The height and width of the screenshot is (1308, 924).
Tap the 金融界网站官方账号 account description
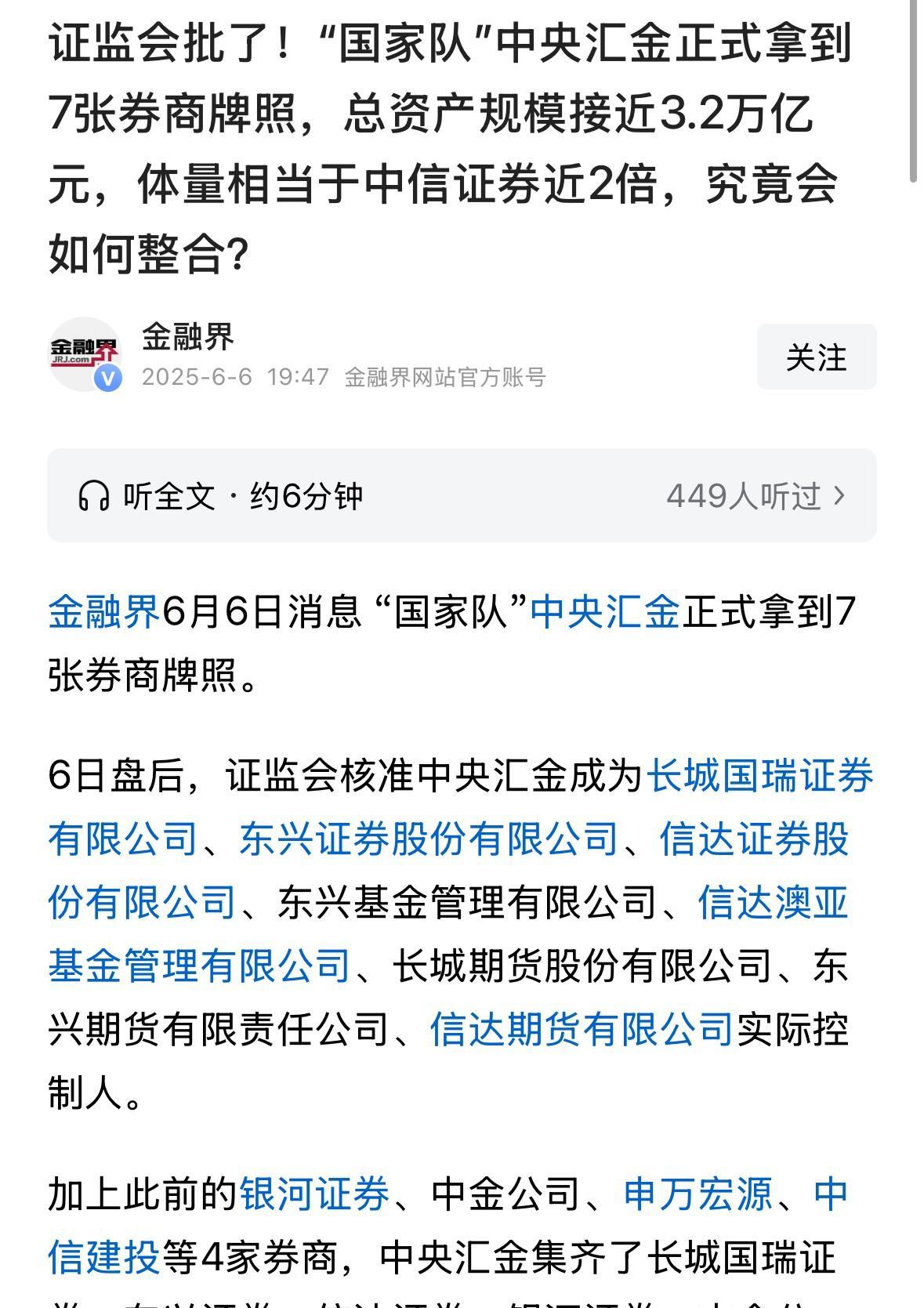pyautogui.click(x=446, y=376)
